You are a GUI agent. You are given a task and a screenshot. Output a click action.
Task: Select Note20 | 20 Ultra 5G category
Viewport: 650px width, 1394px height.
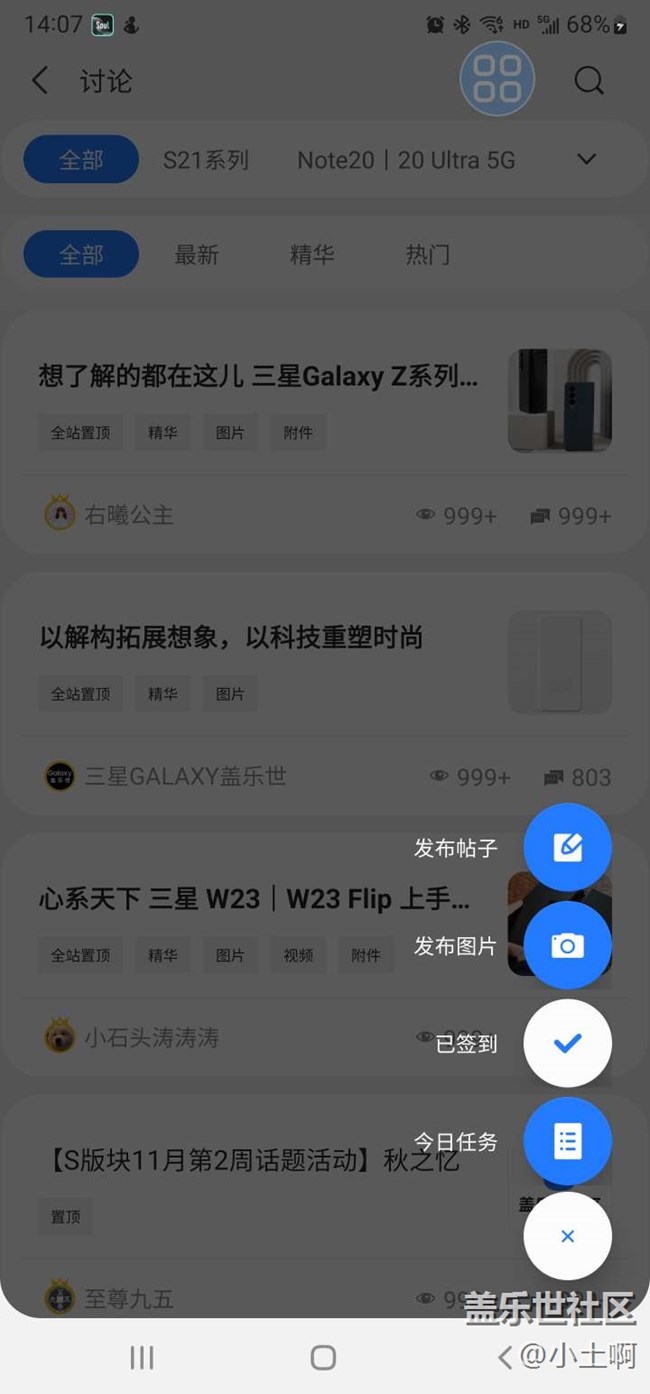pos(406,160)
